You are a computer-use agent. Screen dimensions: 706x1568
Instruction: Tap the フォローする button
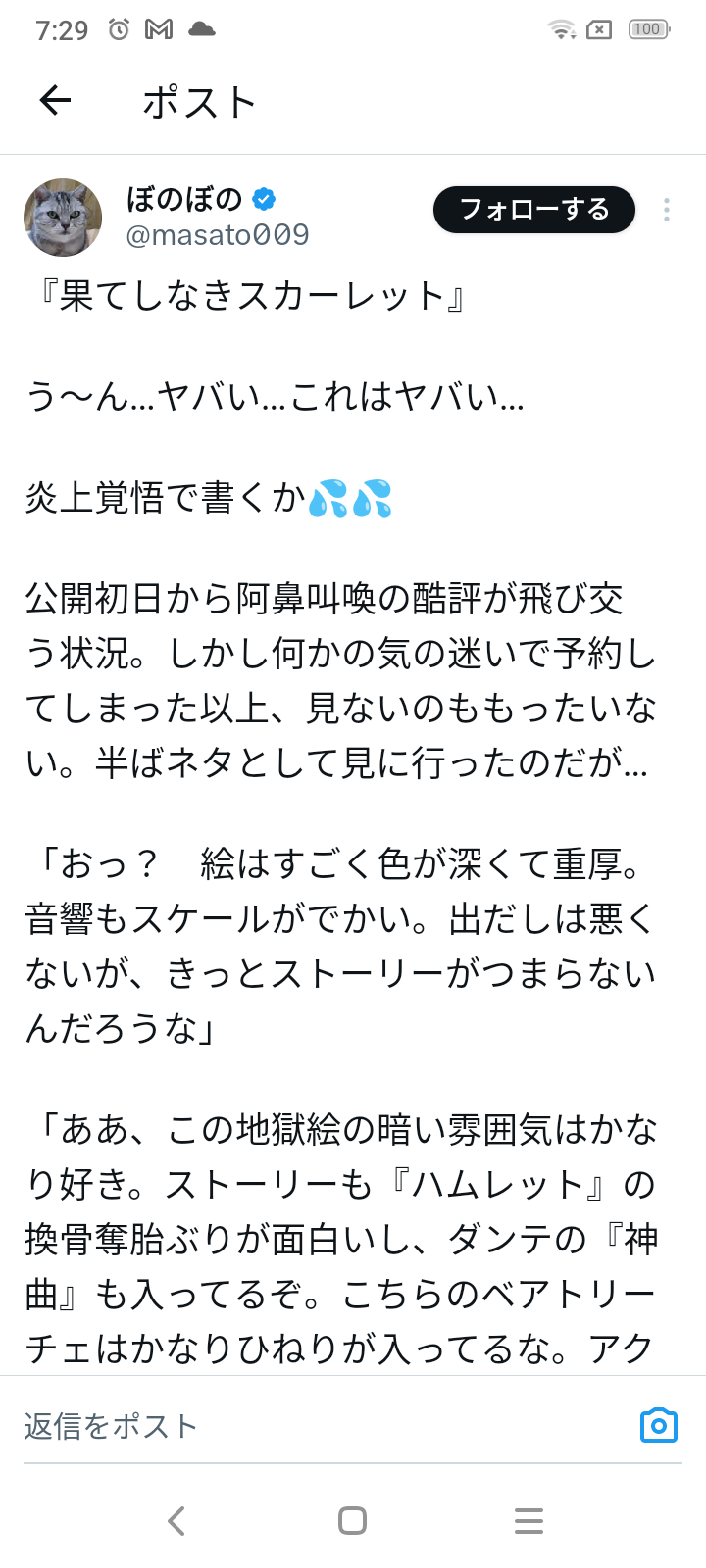pyautogui.click(x=534, y=210)
